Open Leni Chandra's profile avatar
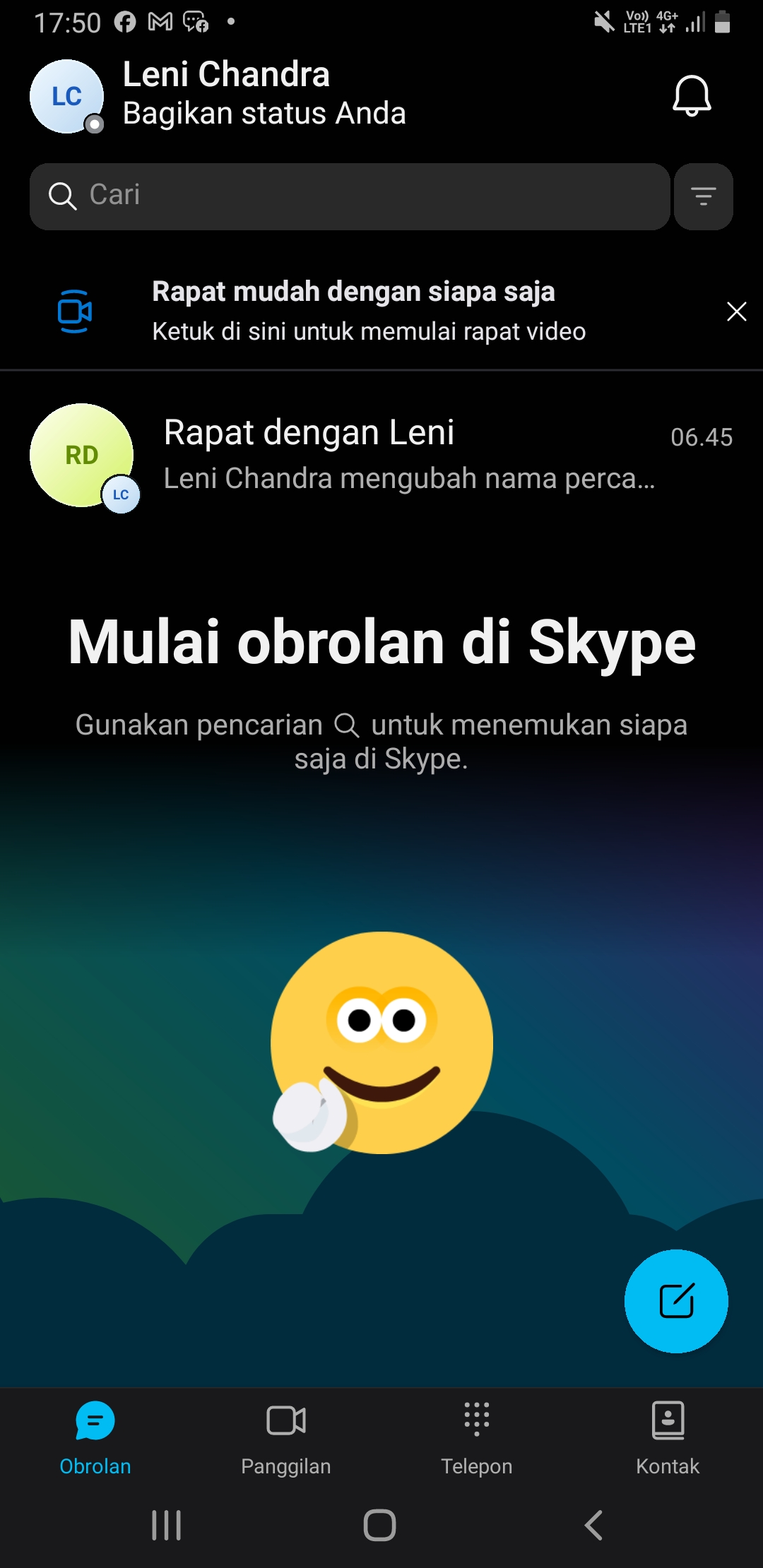763x1568 pixels. point(67,97)
